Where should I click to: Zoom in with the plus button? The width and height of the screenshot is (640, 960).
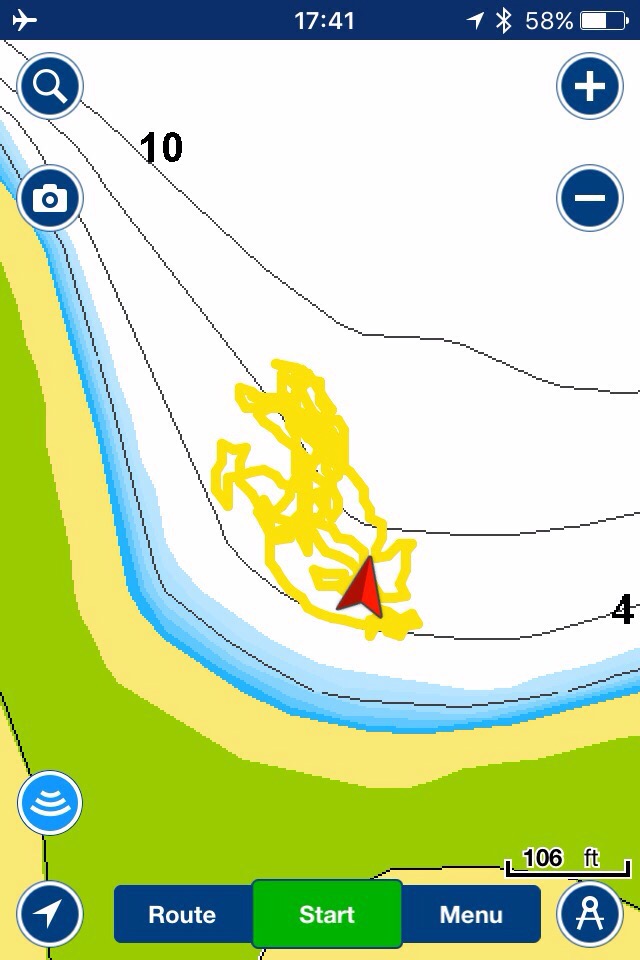pos(590,87)
